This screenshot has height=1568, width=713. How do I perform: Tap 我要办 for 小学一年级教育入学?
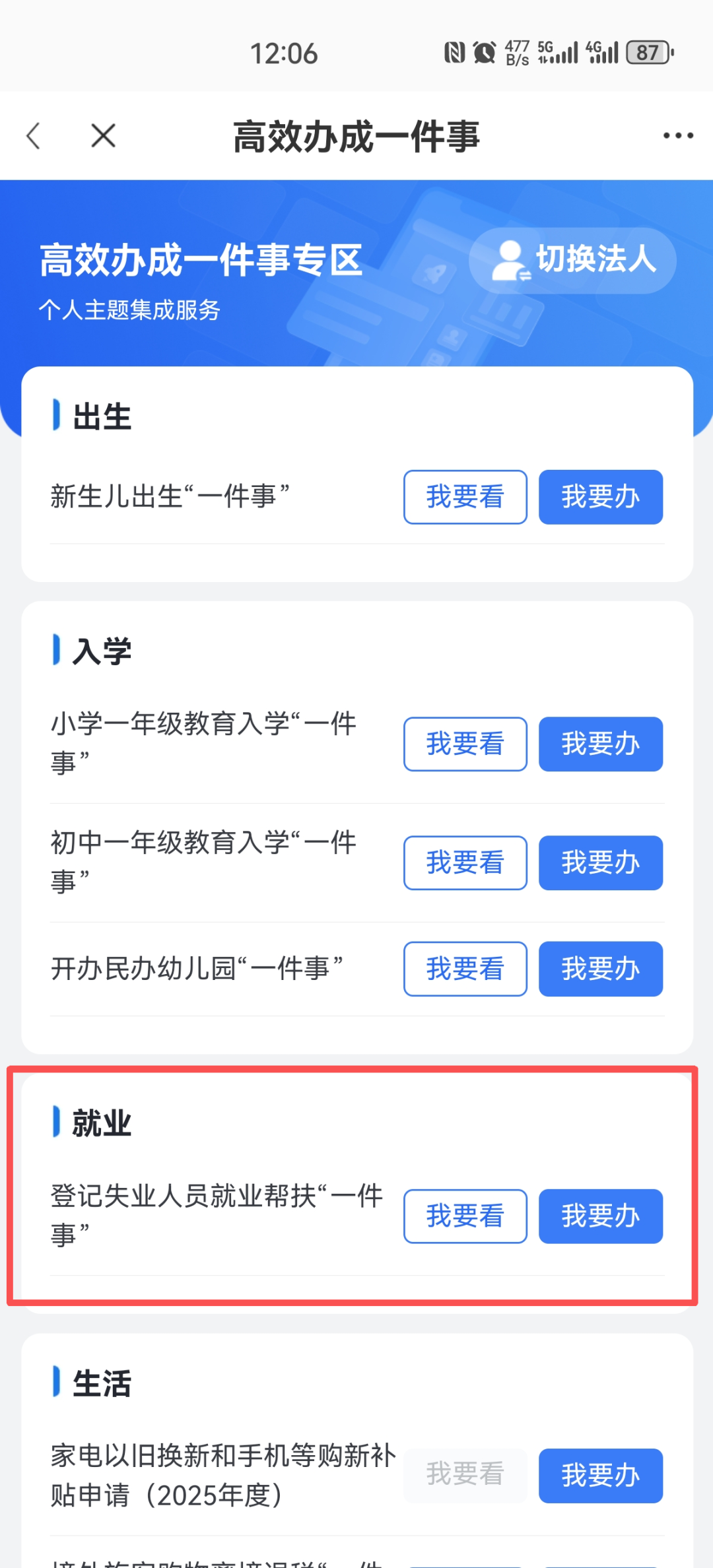point(600,744)
